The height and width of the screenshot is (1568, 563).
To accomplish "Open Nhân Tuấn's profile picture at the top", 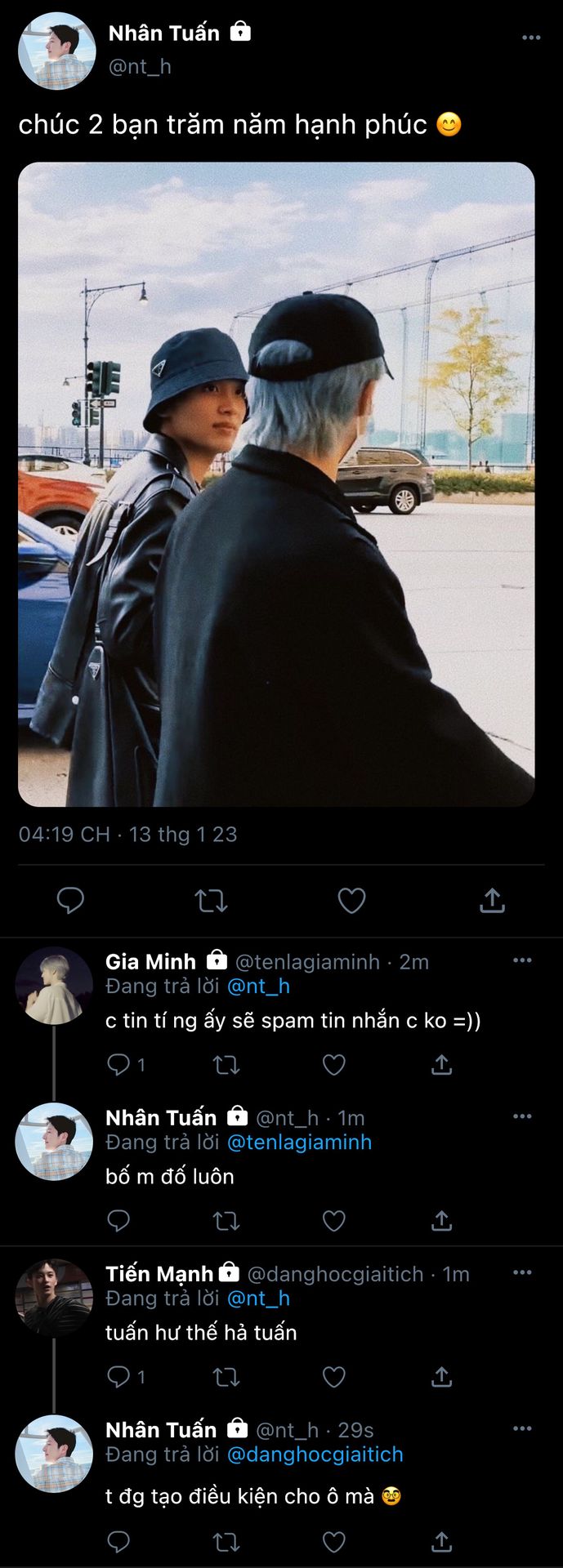I will tap(56, 51).
